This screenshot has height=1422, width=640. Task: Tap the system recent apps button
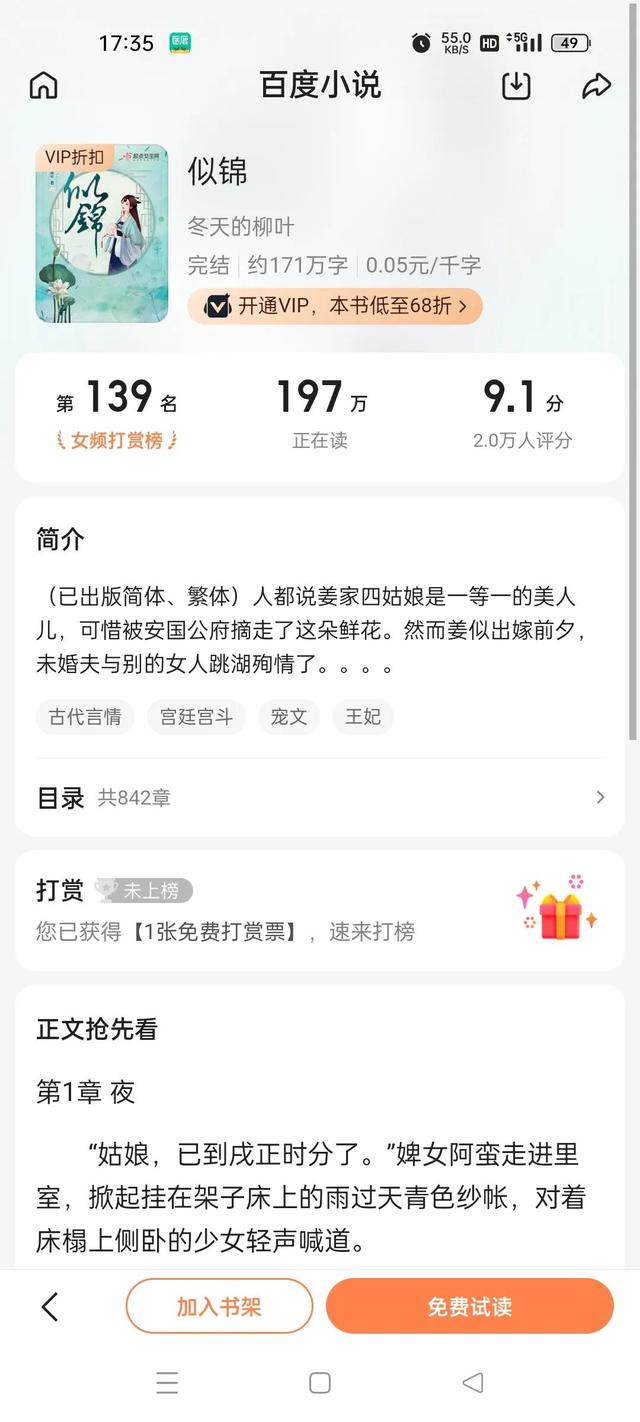pyautogui.click(x=167, y=1383)
